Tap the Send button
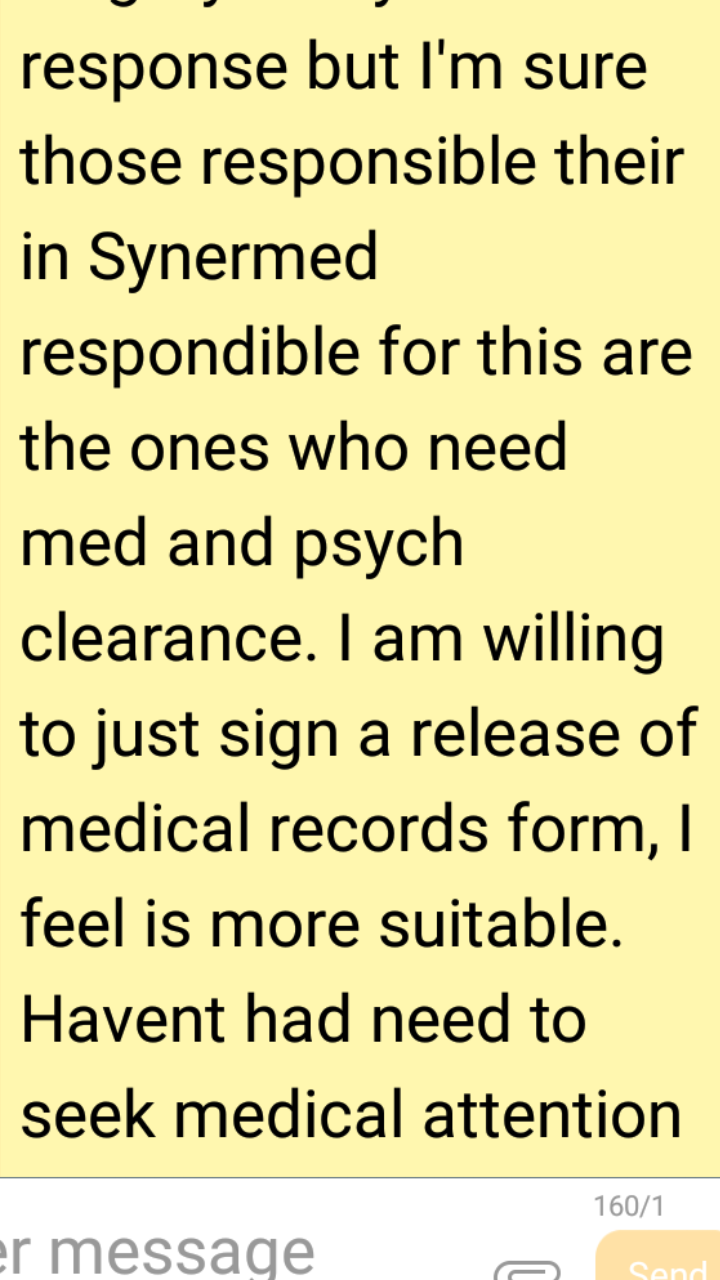 [659, 1256]
